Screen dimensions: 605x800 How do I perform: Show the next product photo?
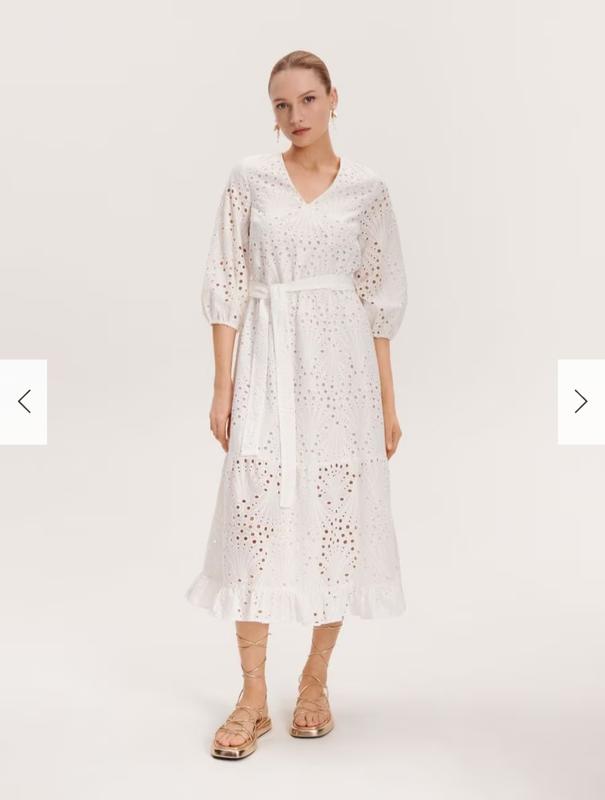[580, 402]
